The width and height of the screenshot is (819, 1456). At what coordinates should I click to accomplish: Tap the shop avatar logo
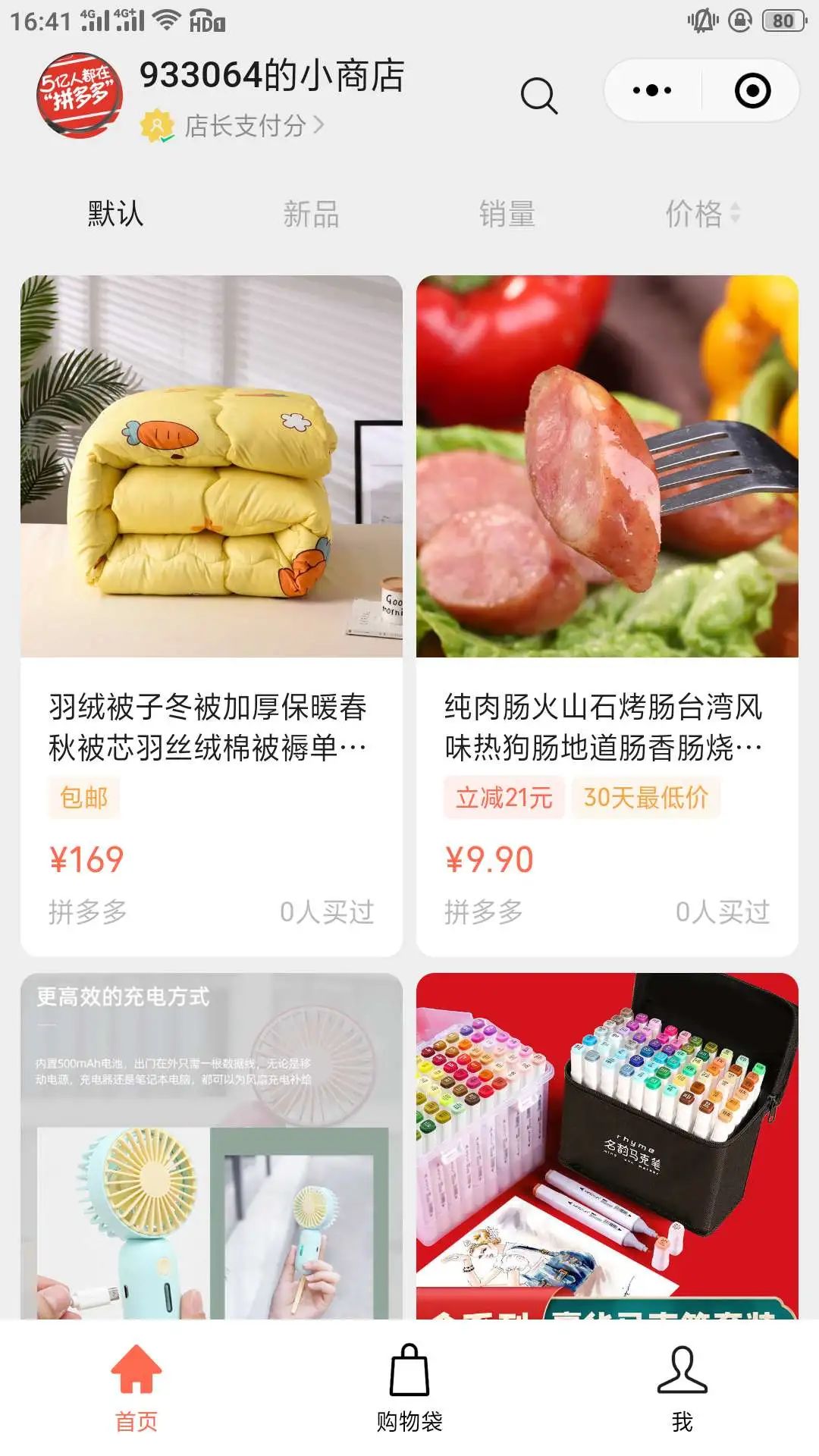tap(79, 95)
